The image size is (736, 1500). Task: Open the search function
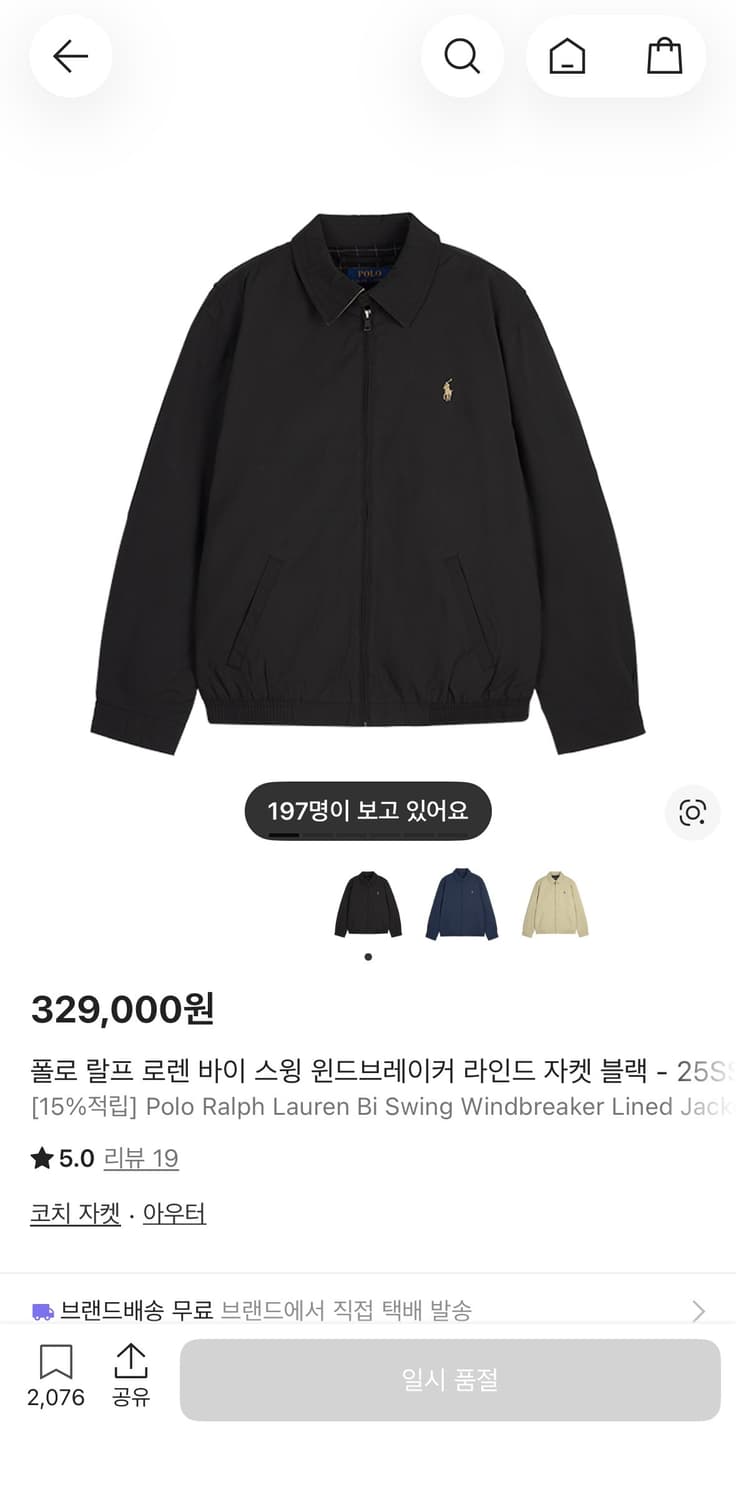pos(462,56)
